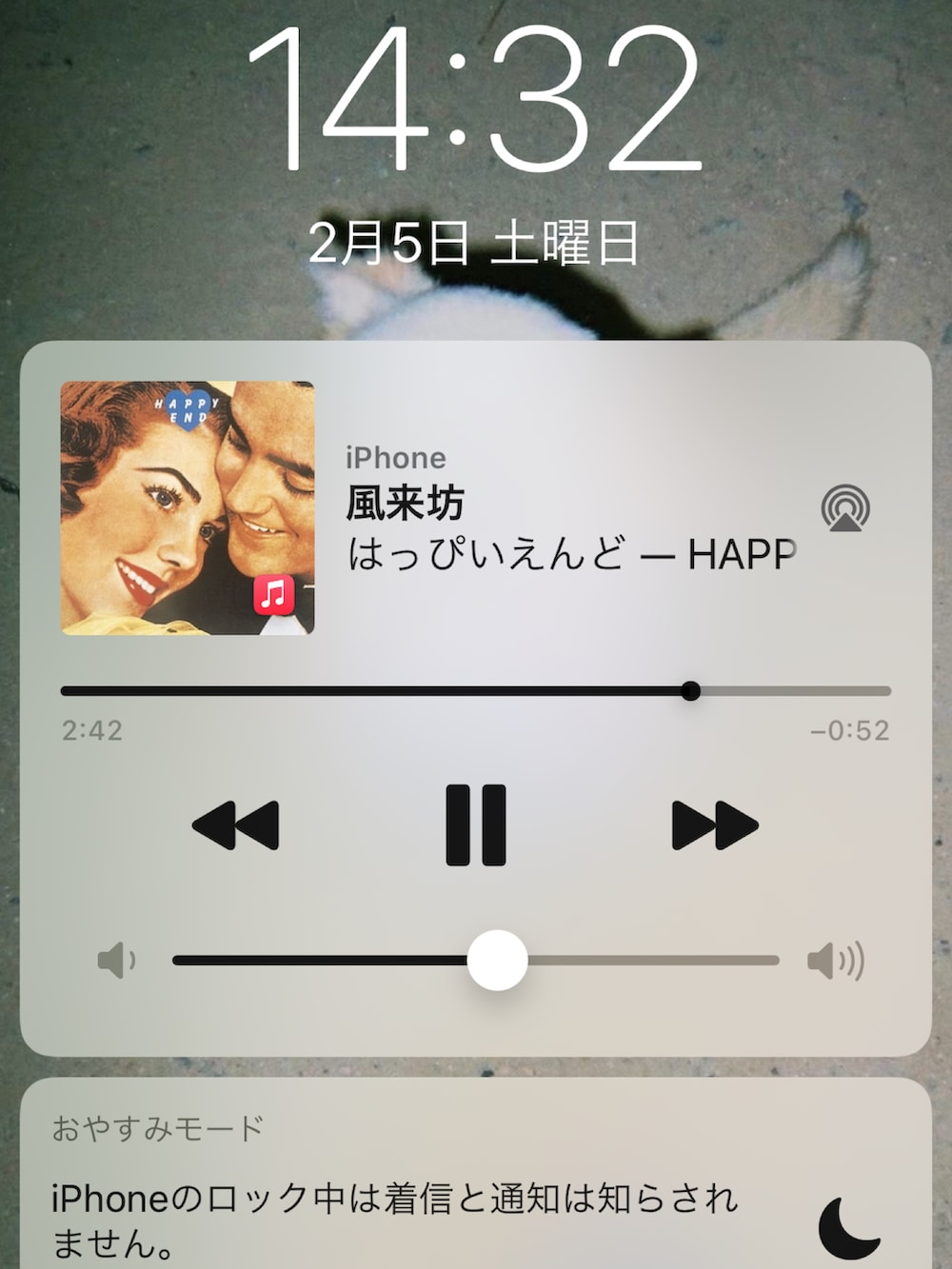Viewport: 952px width, 1269px height.
Task: Skip to the next track
Action: tap(714, 824)
